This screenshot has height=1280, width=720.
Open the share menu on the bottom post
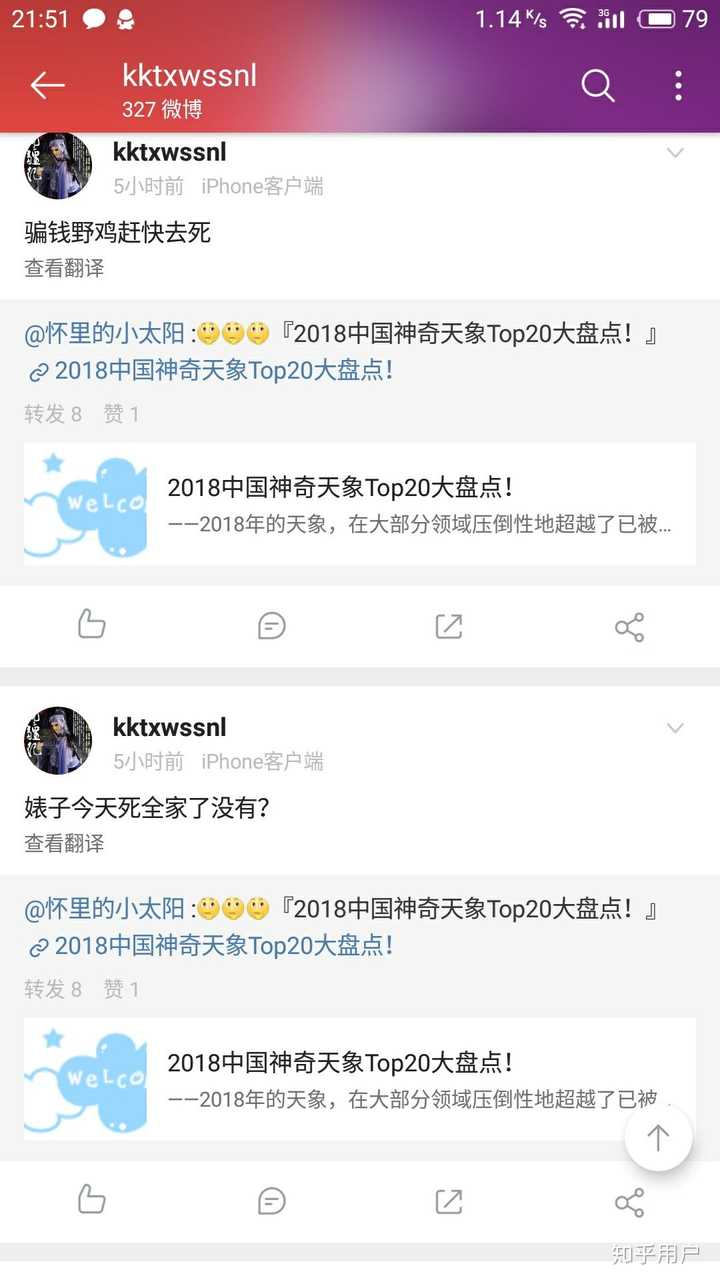(x=629, y=1201)
